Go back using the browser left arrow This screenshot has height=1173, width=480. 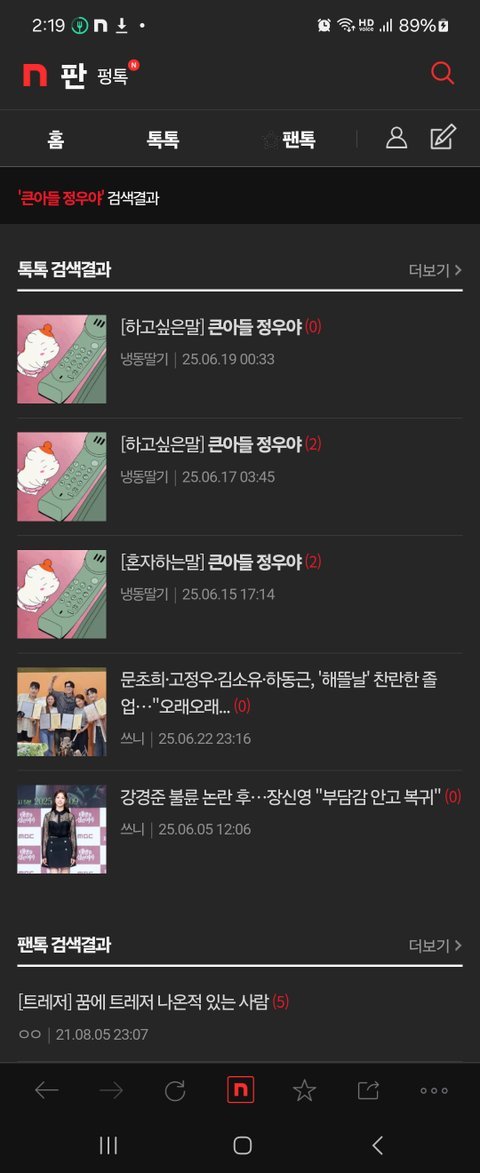point(46,1091)
